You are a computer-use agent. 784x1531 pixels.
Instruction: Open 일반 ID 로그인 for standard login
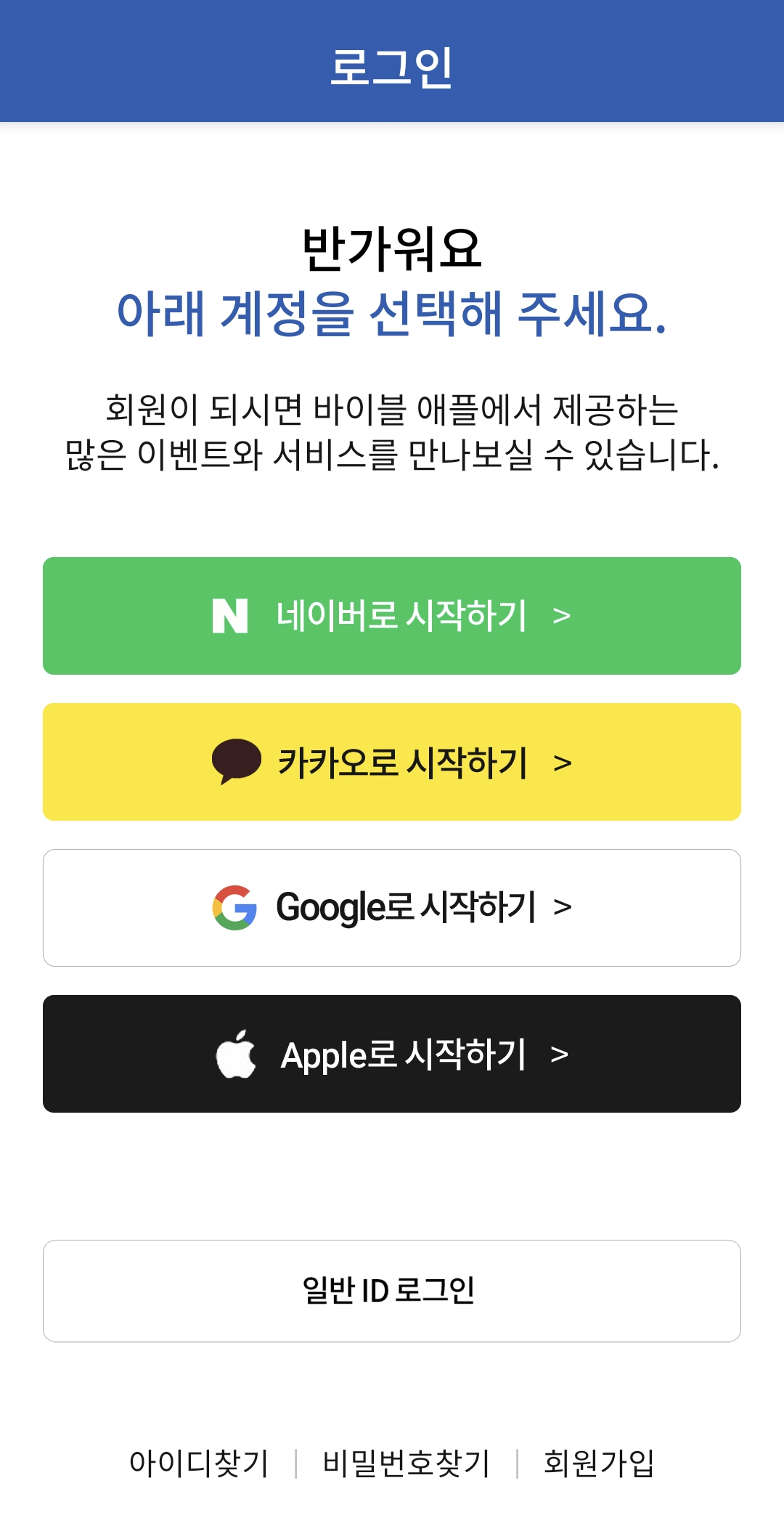coord(392,1291)
